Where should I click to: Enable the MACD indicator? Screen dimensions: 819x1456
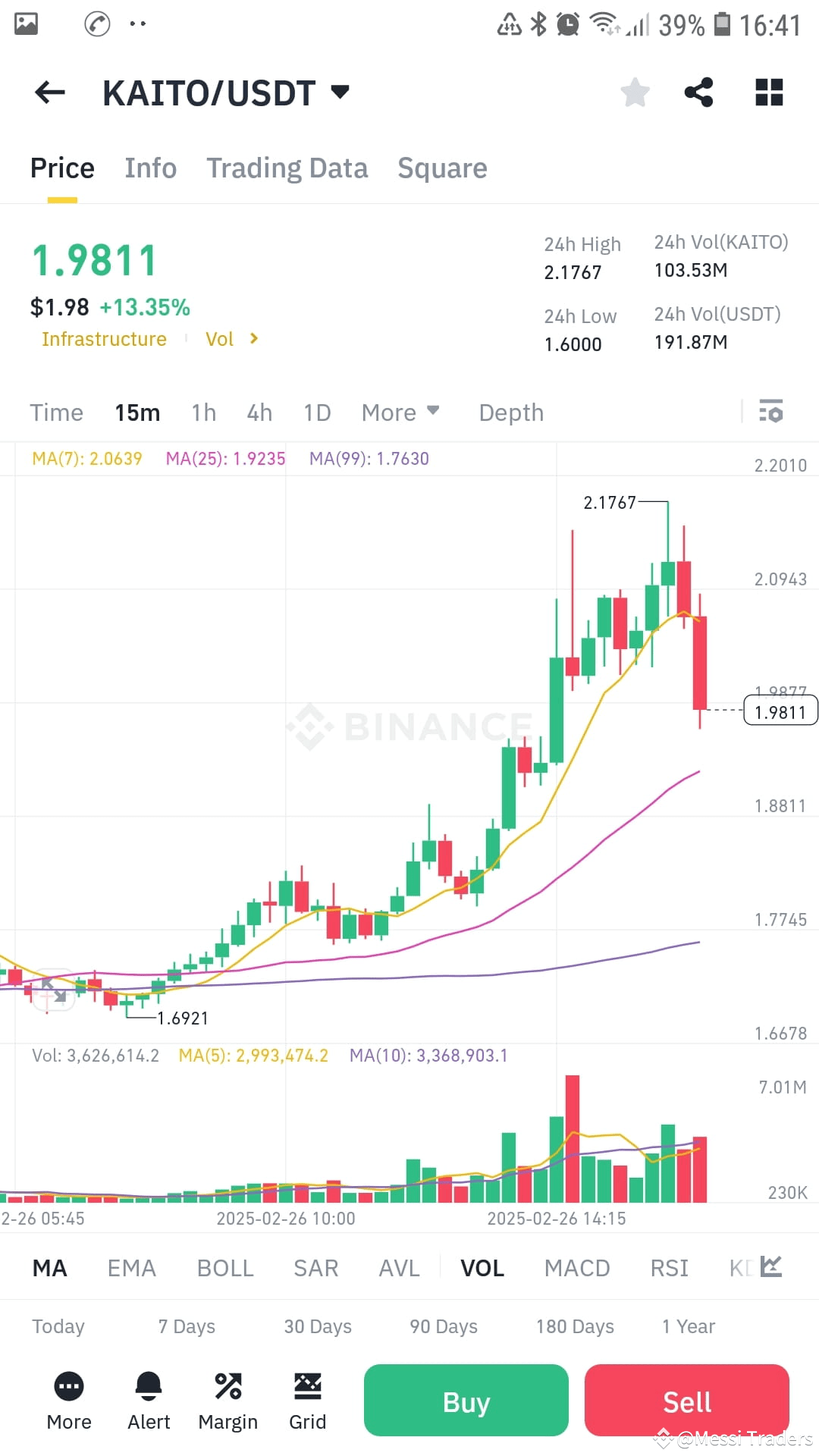point(577,1267)
